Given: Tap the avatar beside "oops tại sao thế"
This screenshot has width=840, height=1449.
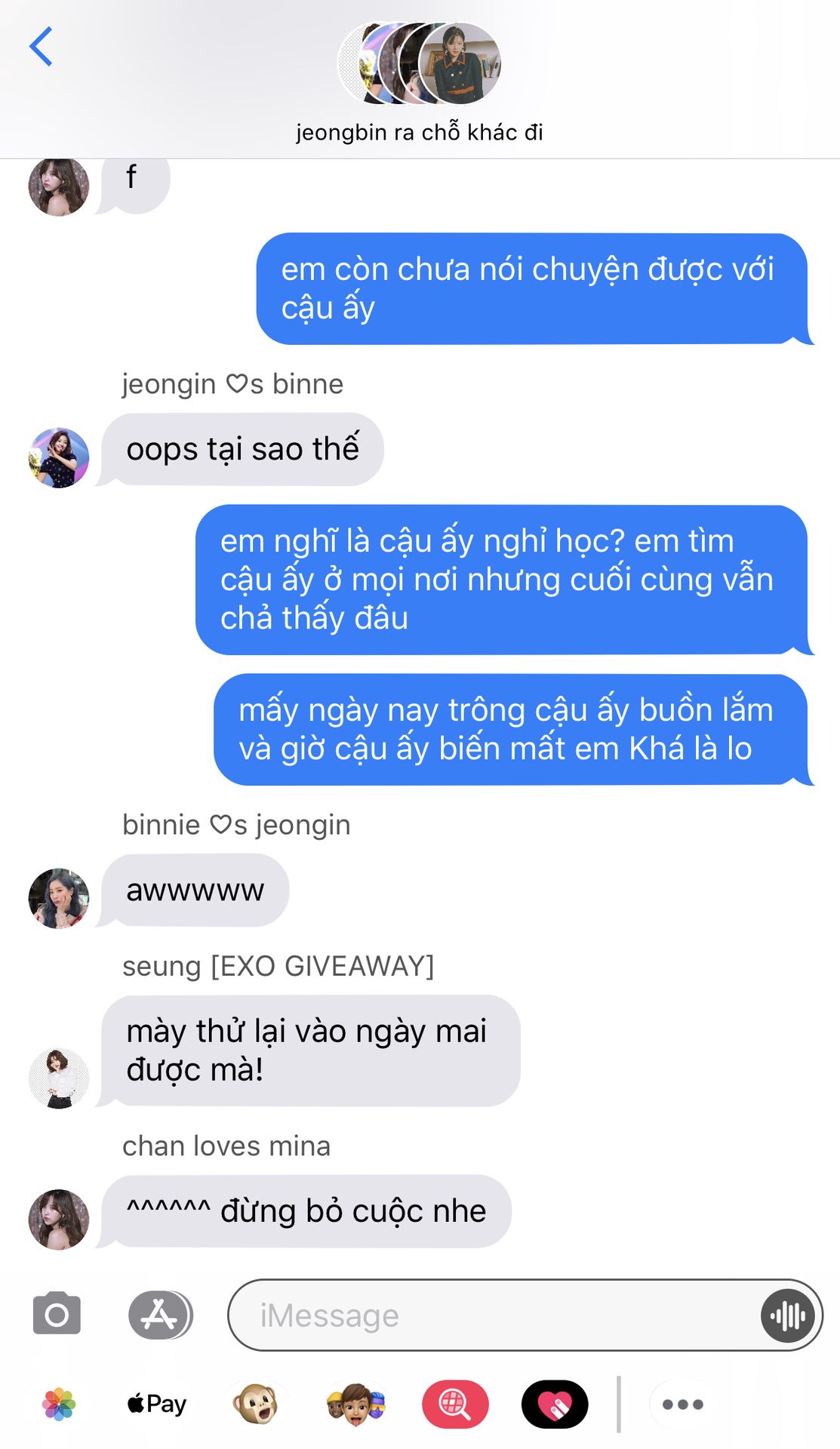Looking at the screenshot, I should pos(59,457).
